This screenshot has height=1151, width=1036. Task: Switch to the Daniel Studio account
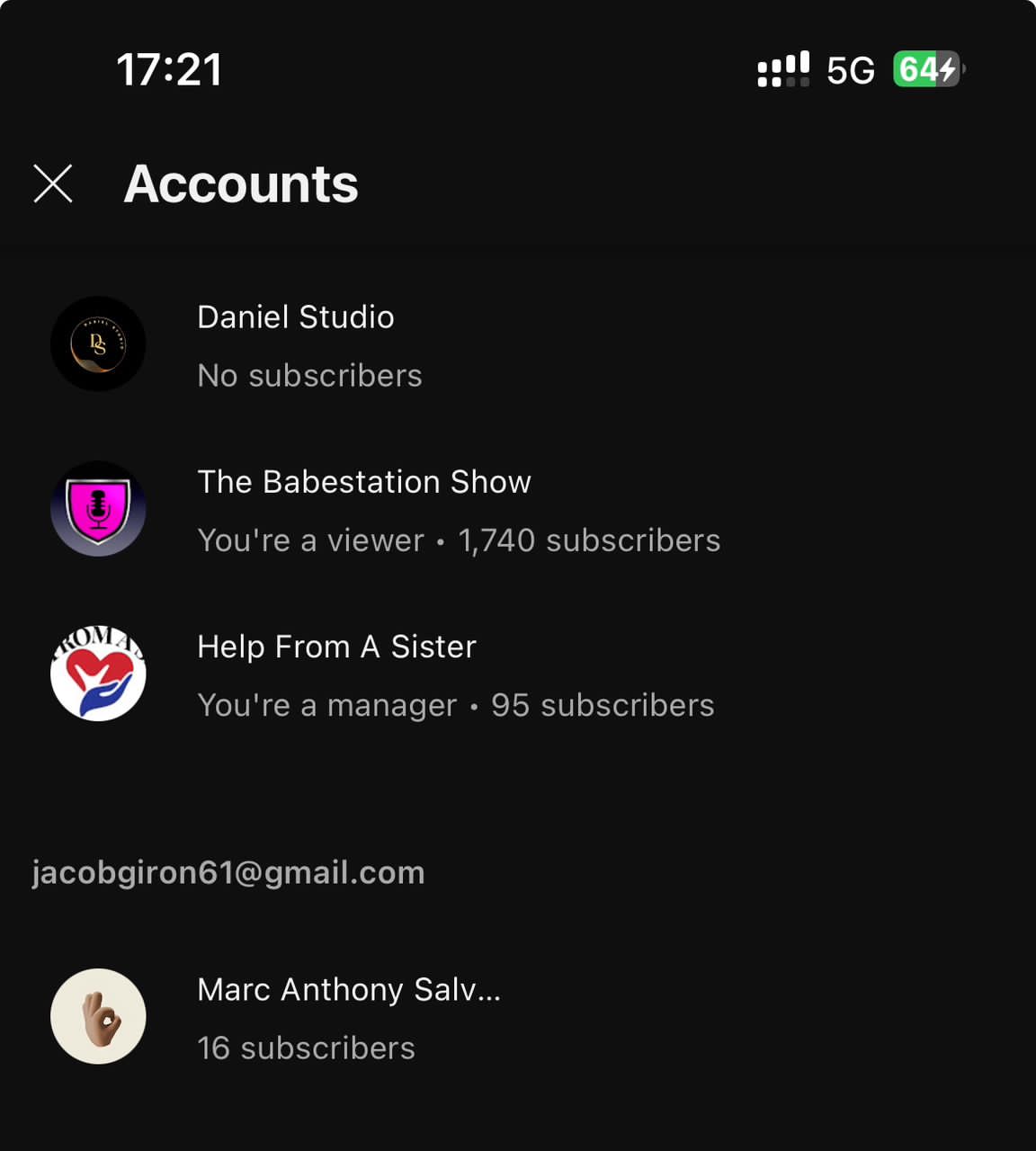point(297,344)
